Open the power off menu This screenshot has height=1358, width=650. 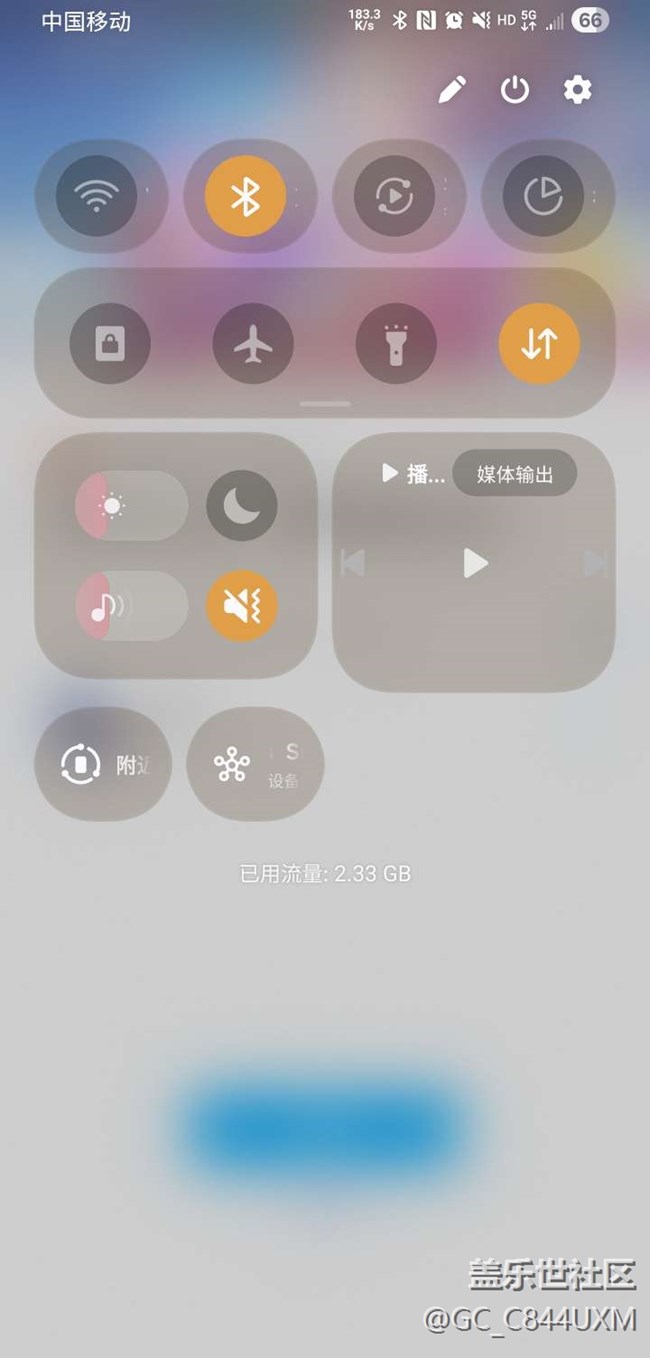coord(514,90)
